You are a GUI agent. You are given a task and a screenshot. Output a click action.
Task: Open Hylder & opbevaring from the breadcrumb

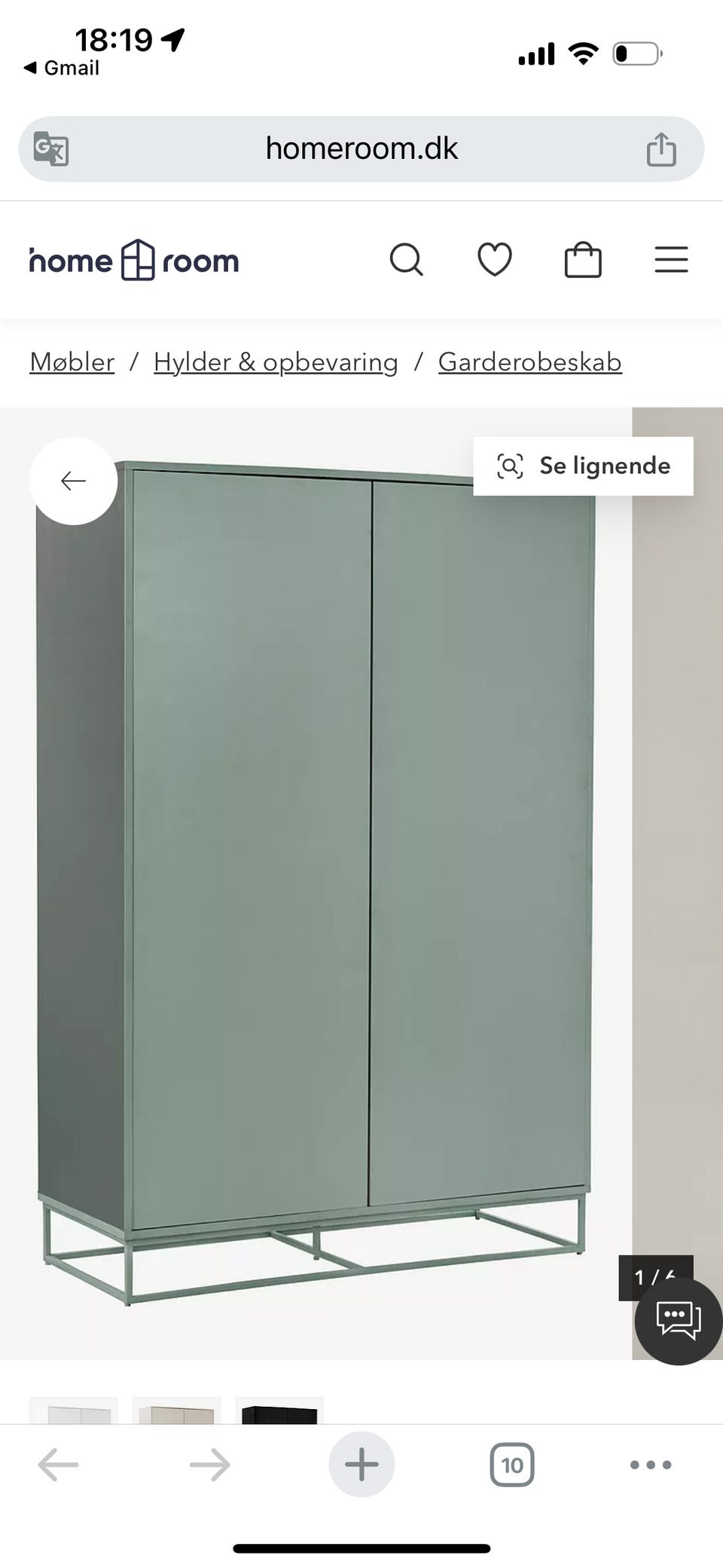click(x=276, y=362)
